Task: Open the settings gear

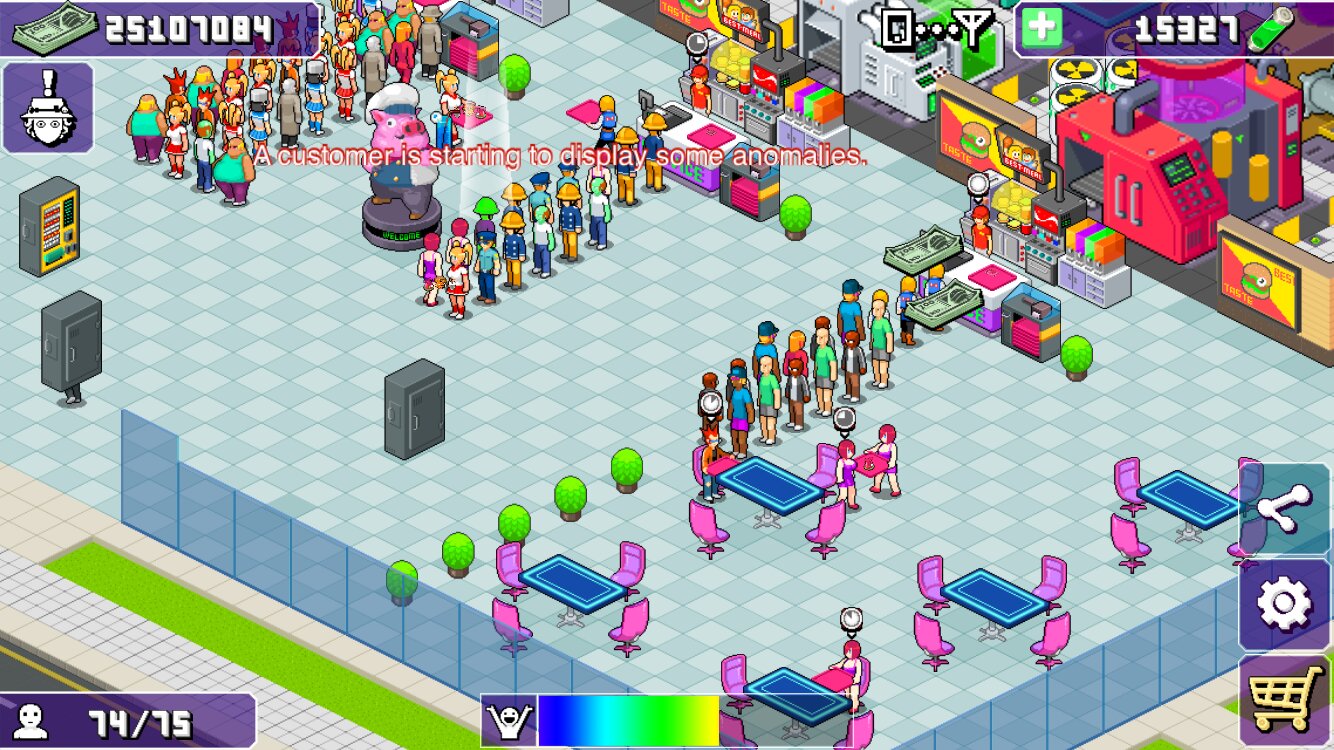Action: 1285,603
